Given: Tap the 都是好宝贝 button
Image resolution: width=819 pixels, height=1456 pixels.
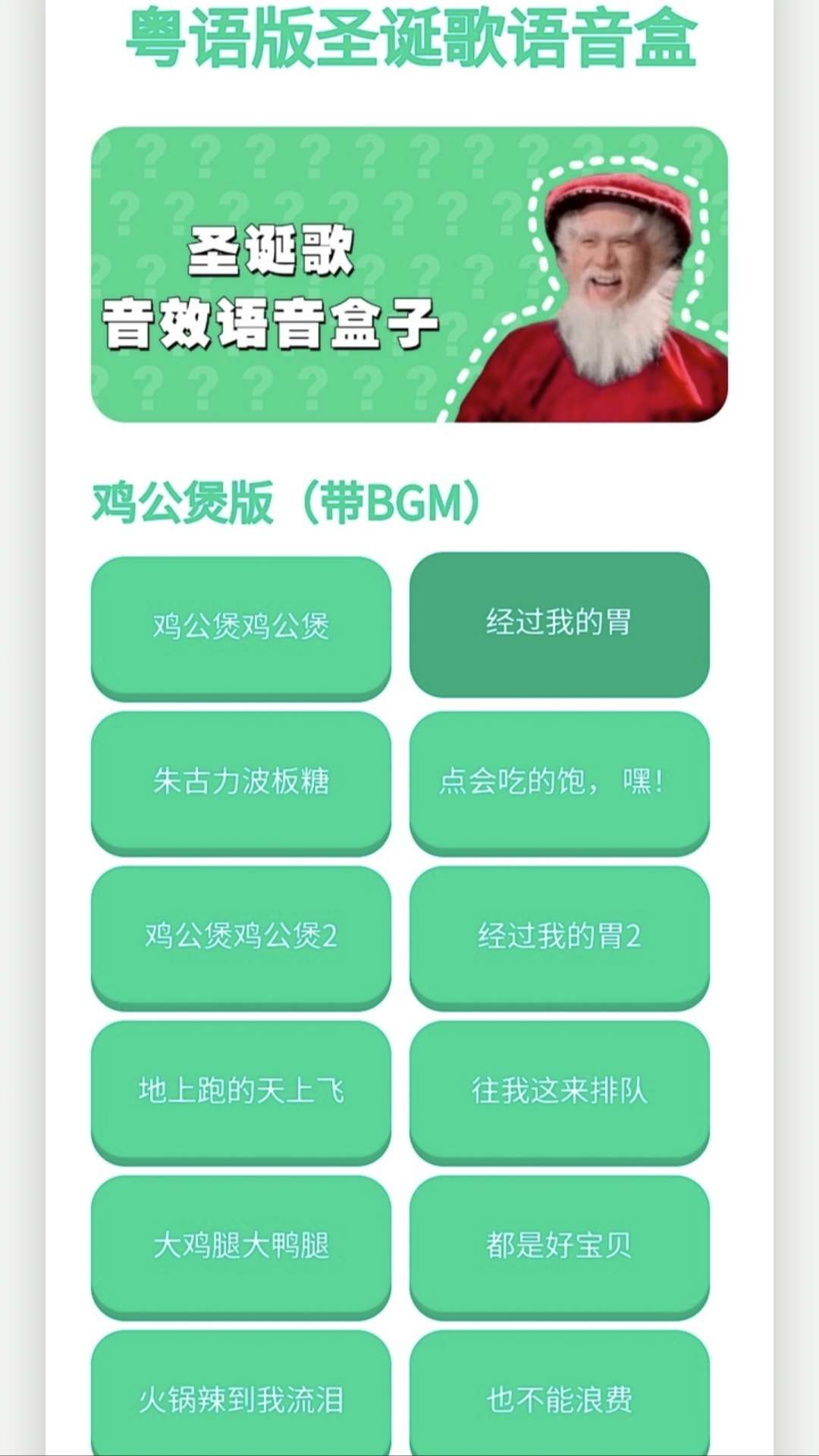Looking at the screenshot, I should [559, 1245].
